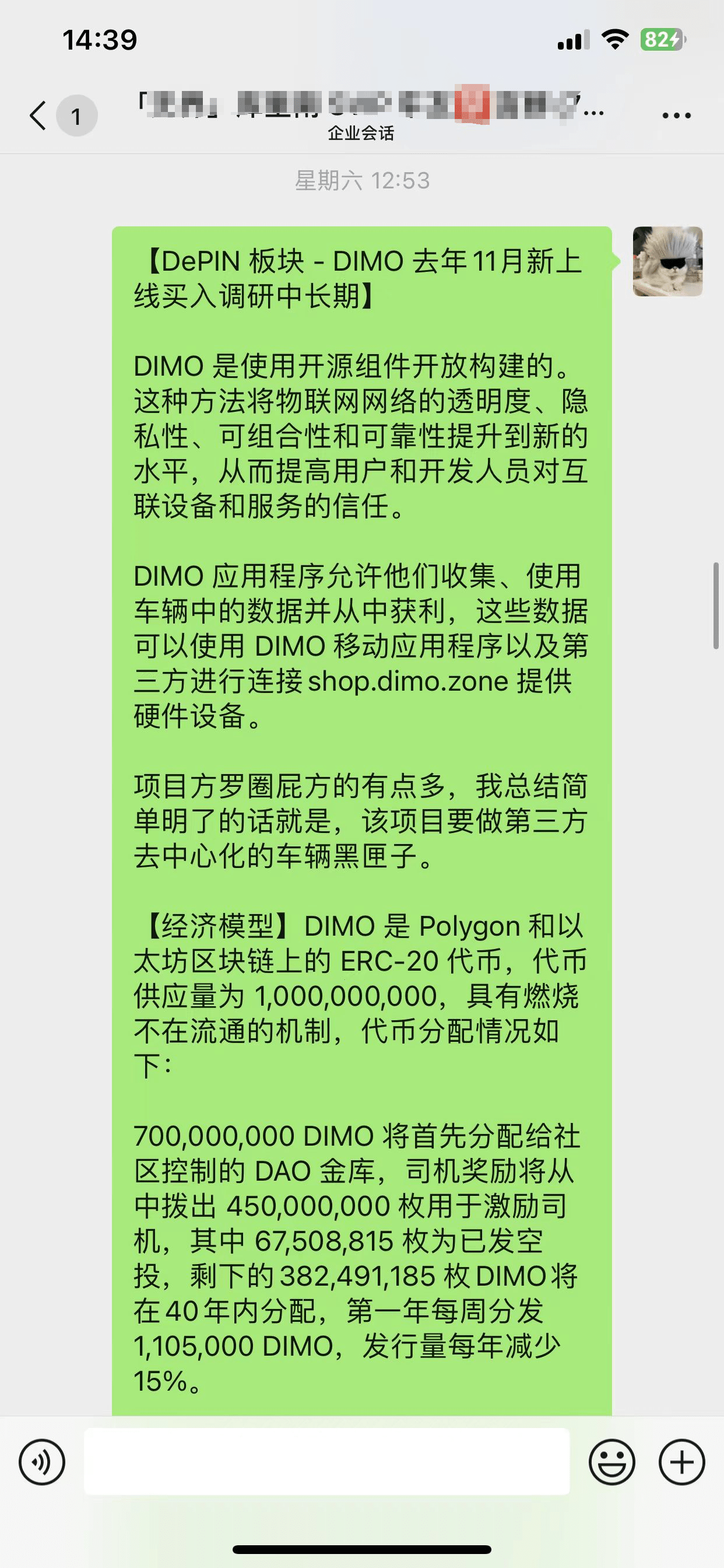This screenshot has height=1568, width=724.
Task: Tap the timestamp 星期六 12:53
Action: (x=361, y=181)
